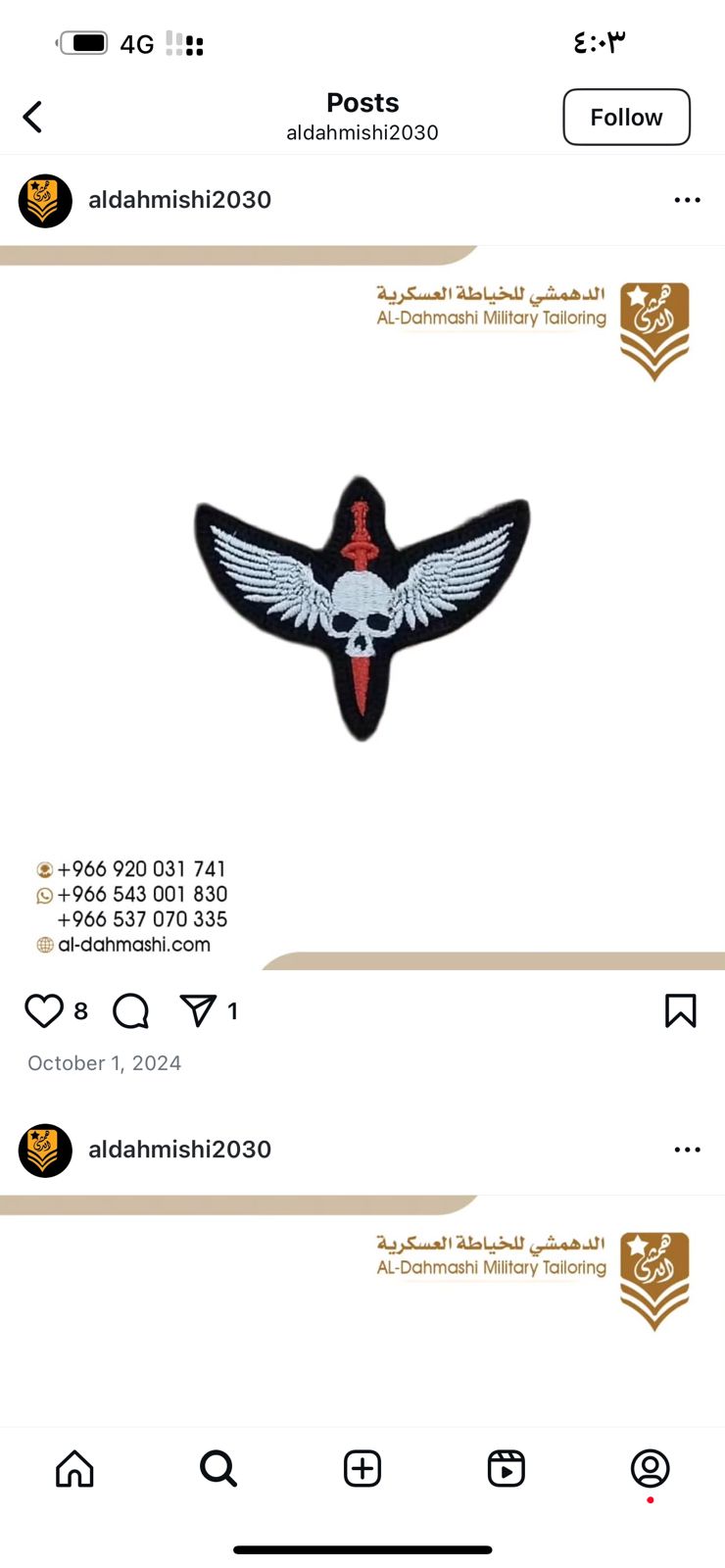Follow the aldahmishi2030 account

pyautogui.click(x=626, y=117)
